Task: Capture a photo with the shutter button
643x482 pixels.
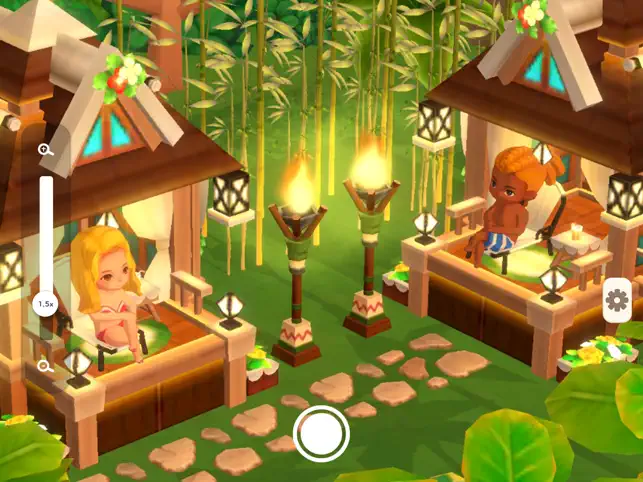Action: (x=321, y=434)
